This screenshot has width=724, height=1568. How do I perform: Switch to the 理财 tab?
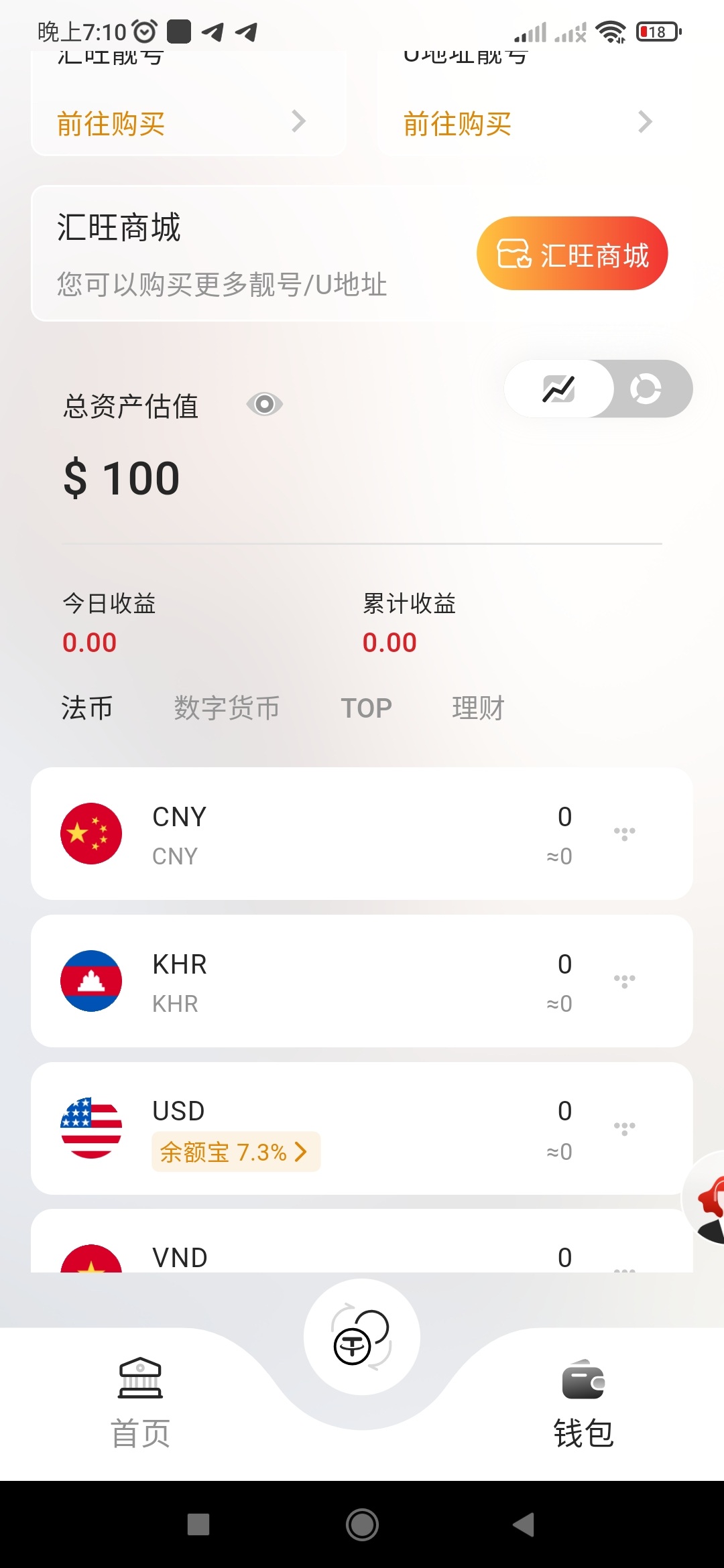[x=477, y=708]
